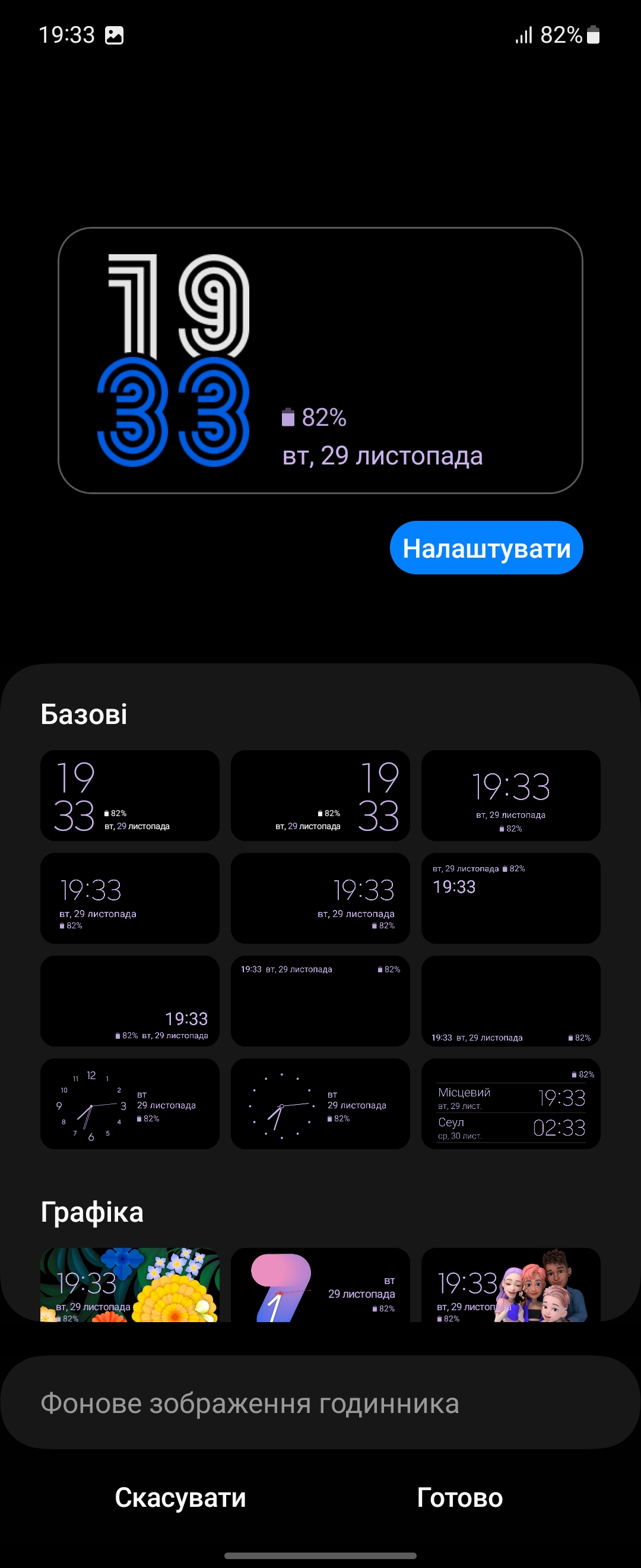
Task: Select the pink number 7 graphic clock
Action: pos(320,1285)
